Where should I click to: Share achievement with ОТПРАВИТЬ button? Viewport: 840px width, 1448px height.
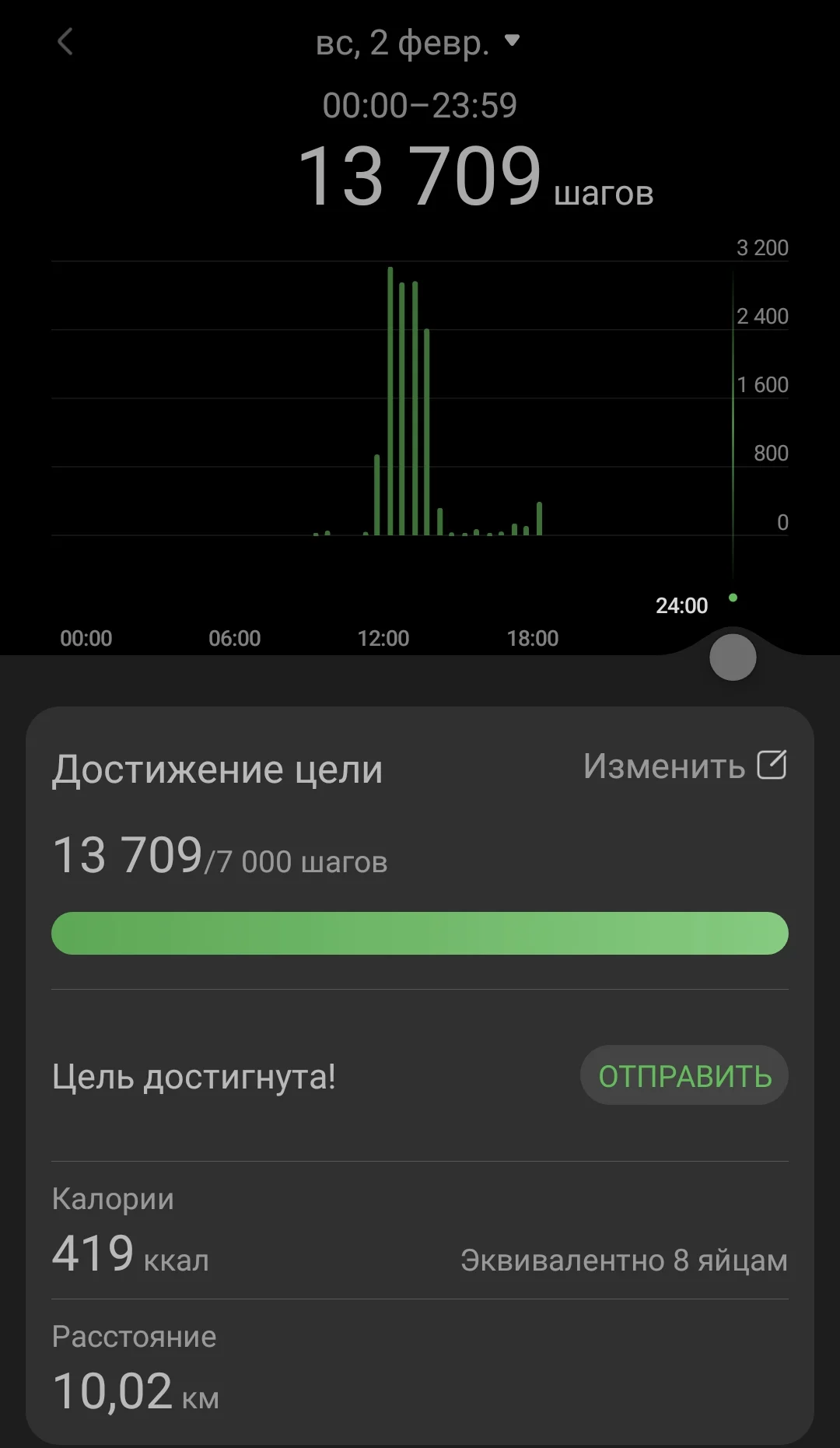tap(684, 1076)
